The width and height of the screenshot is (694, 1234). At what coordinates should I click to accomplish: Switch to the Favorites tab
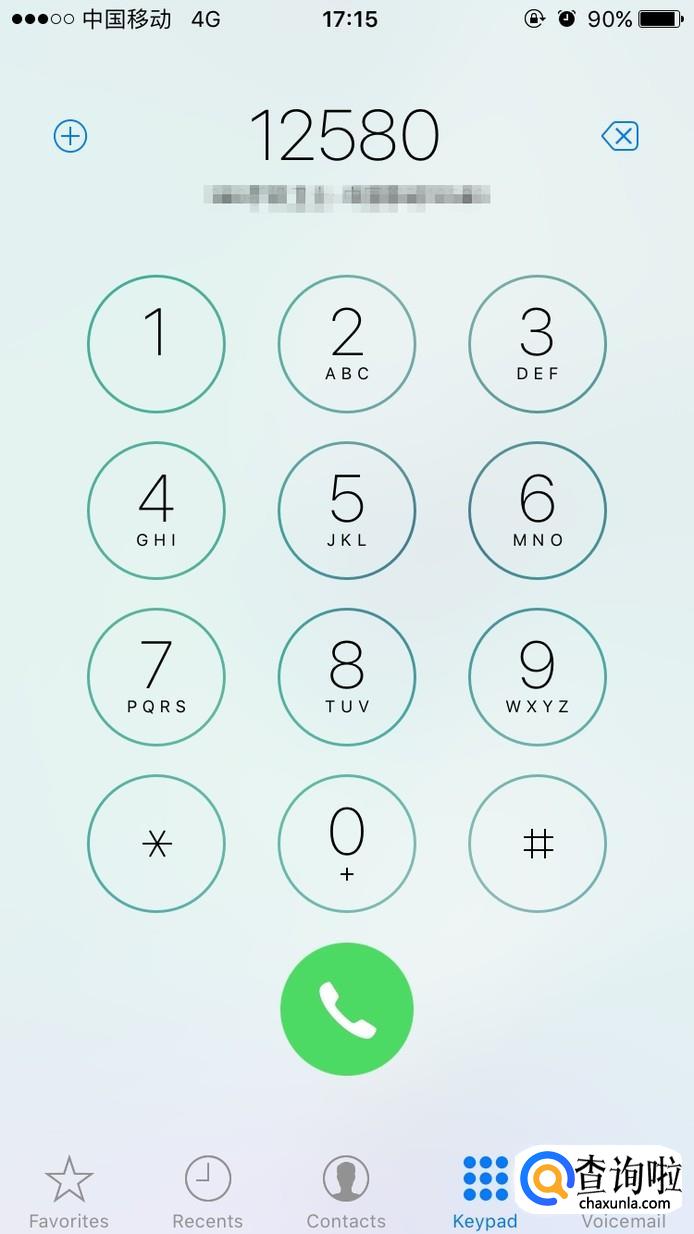click(x=69, y=1192)
